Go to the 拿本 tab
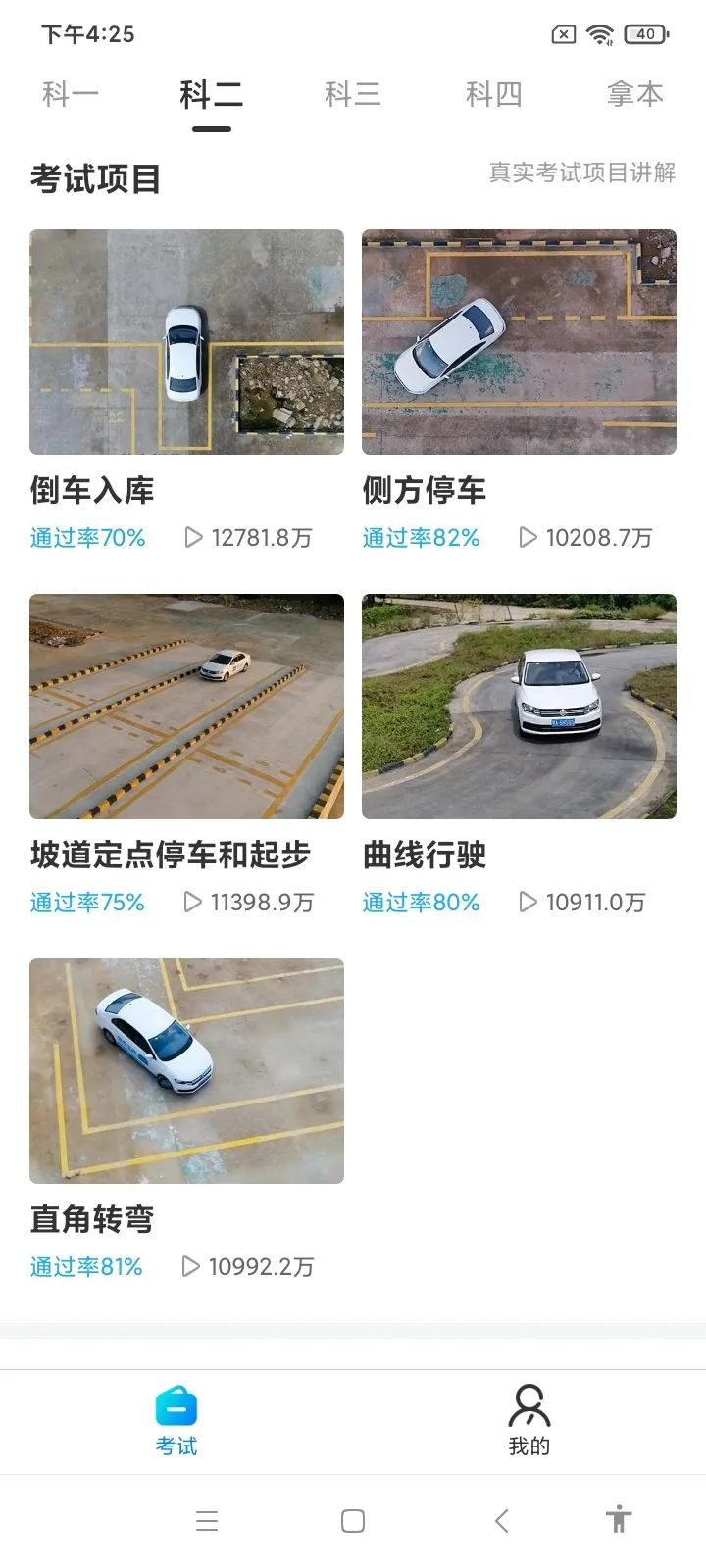 (x=634, y=95)
